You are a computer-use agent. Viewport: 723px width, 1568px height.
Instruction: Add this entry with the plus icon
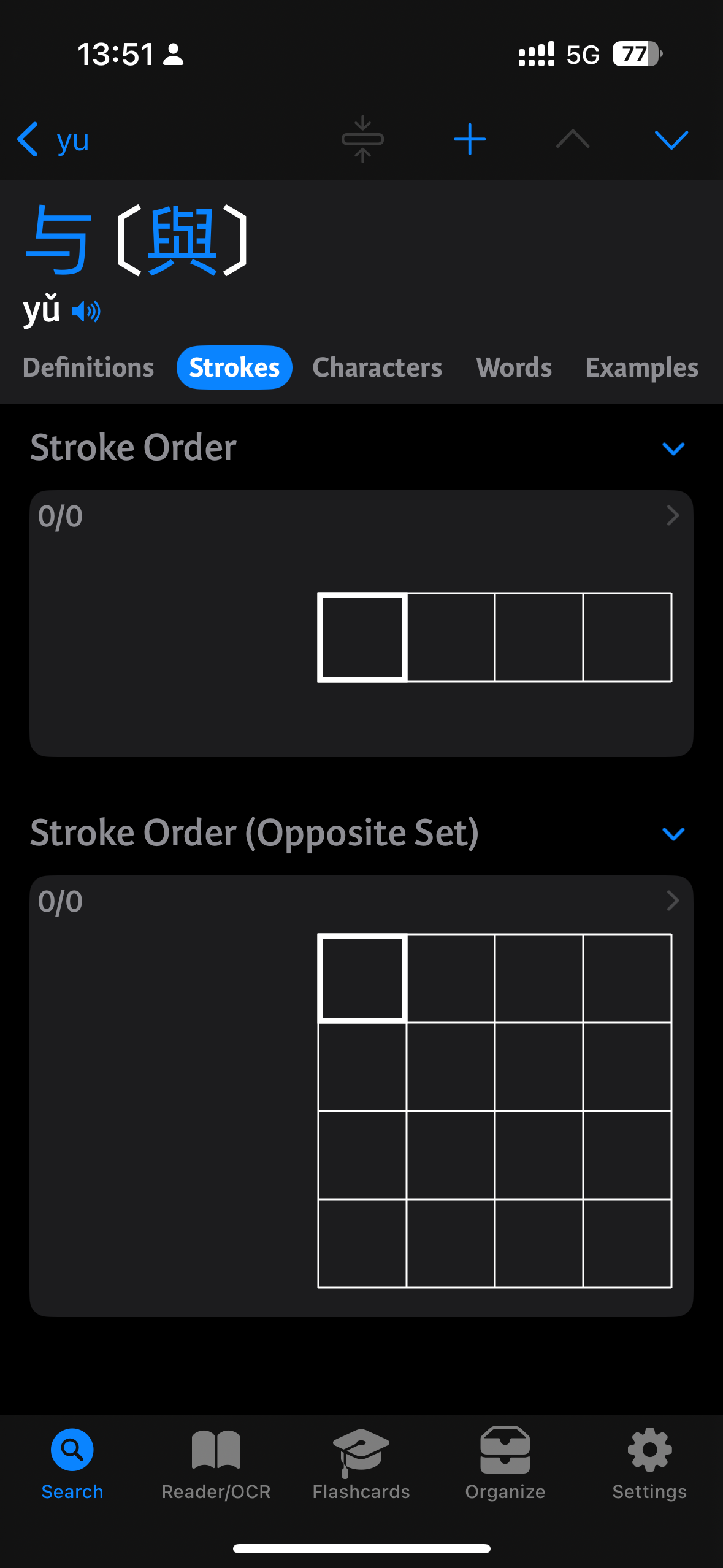point(470,139)
